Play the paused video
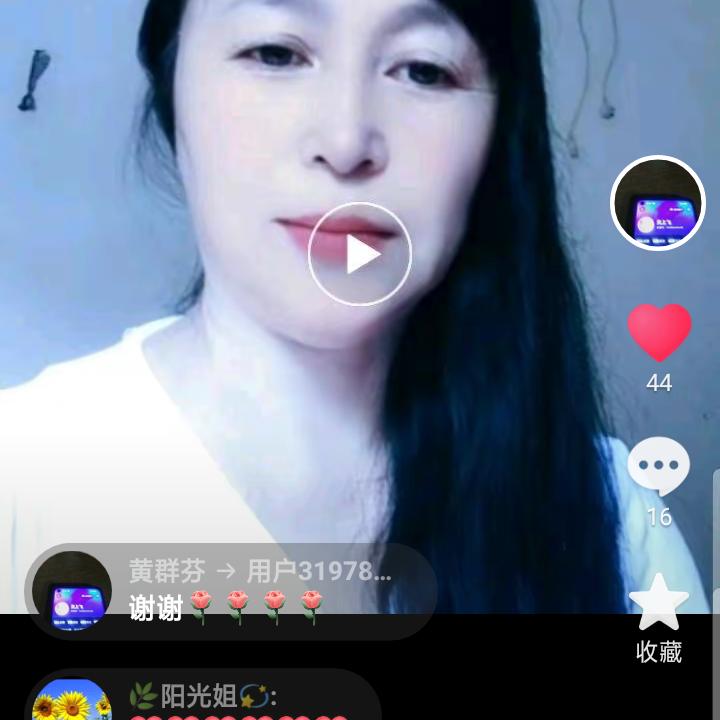The height and width of the screenshot is (720, 720). 360,254
